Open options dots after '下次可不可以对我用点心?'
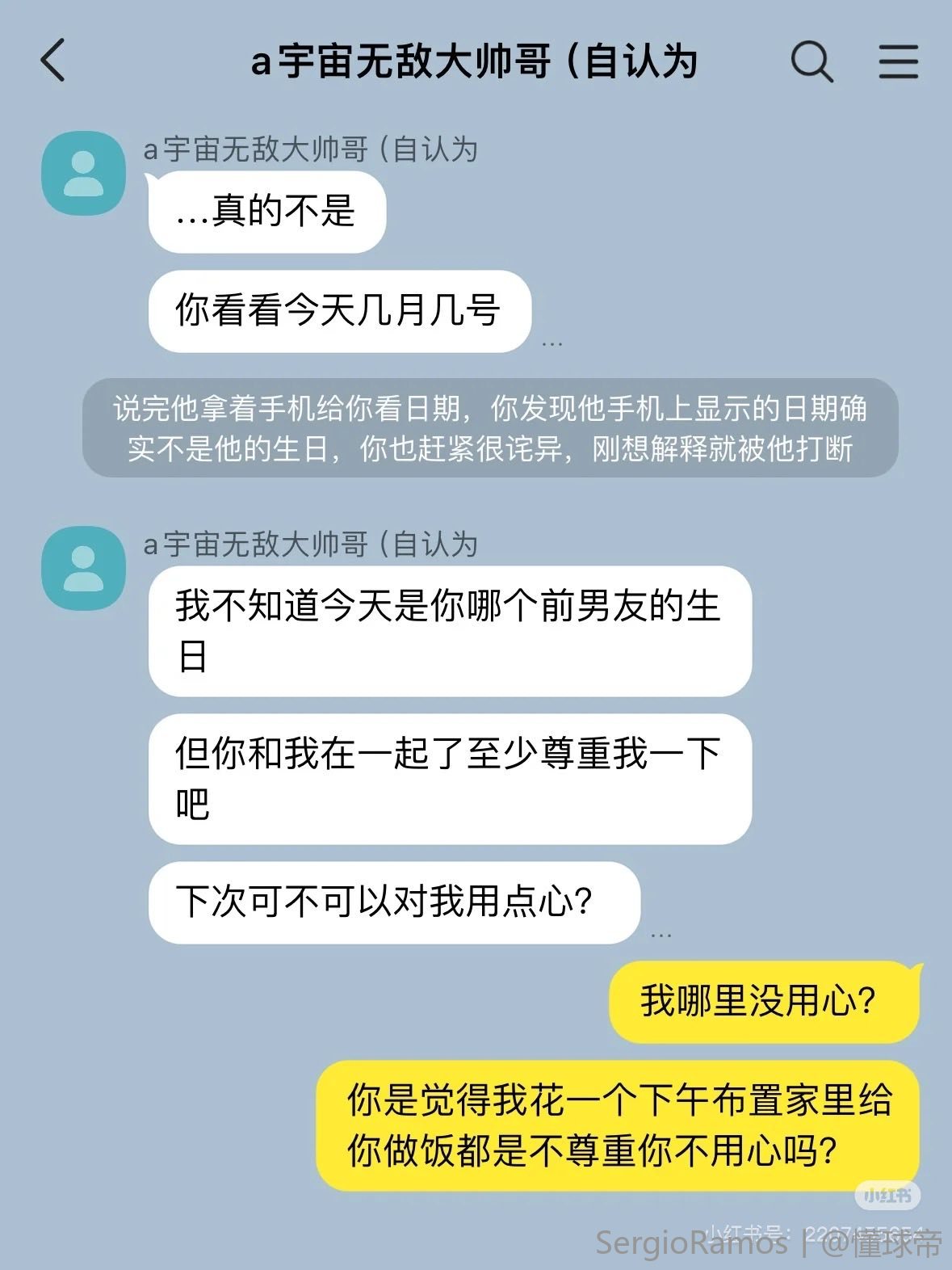The height and width of the screenshot is (1270, 952). click(x=661, y=936)
